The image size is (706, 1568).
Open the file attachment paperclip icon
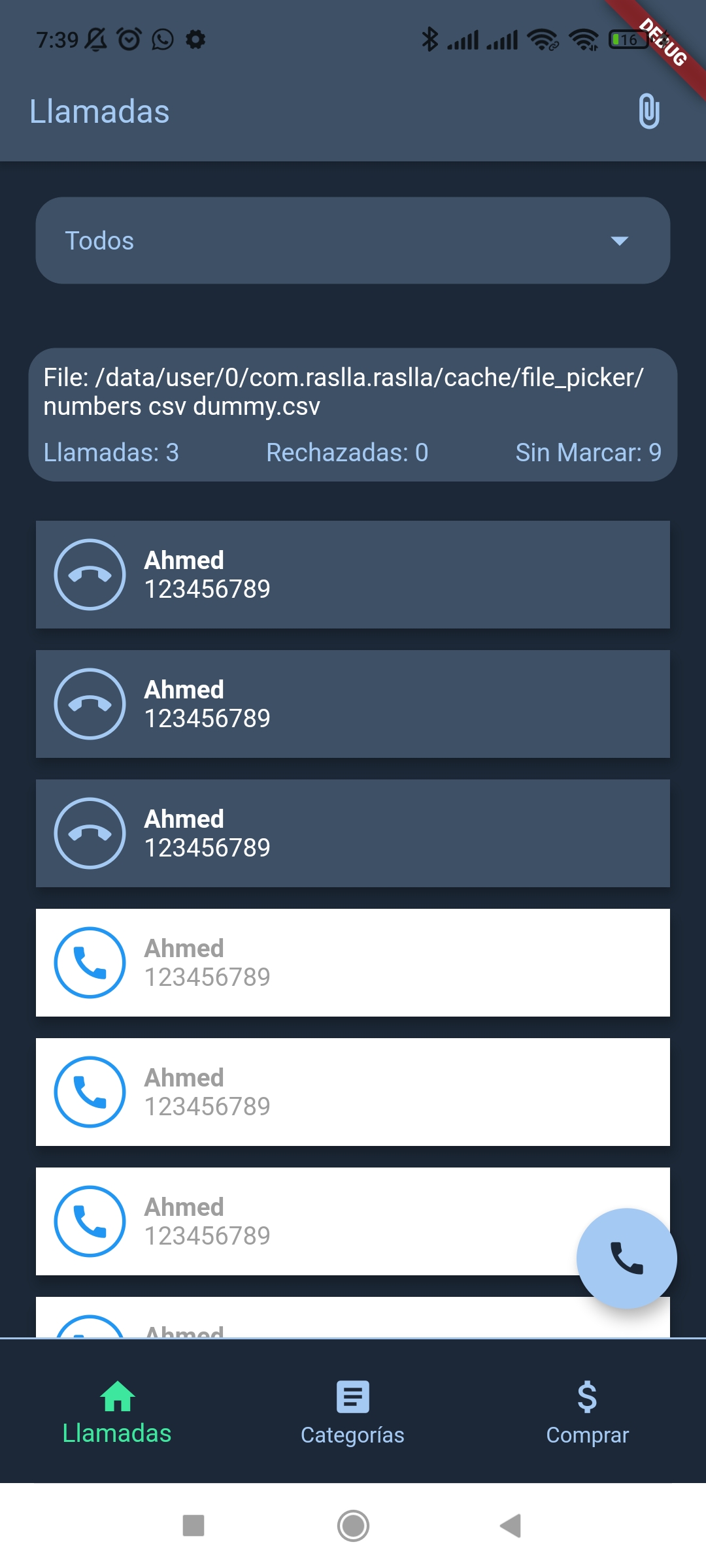pyautogui.click(x=648, y=111)
